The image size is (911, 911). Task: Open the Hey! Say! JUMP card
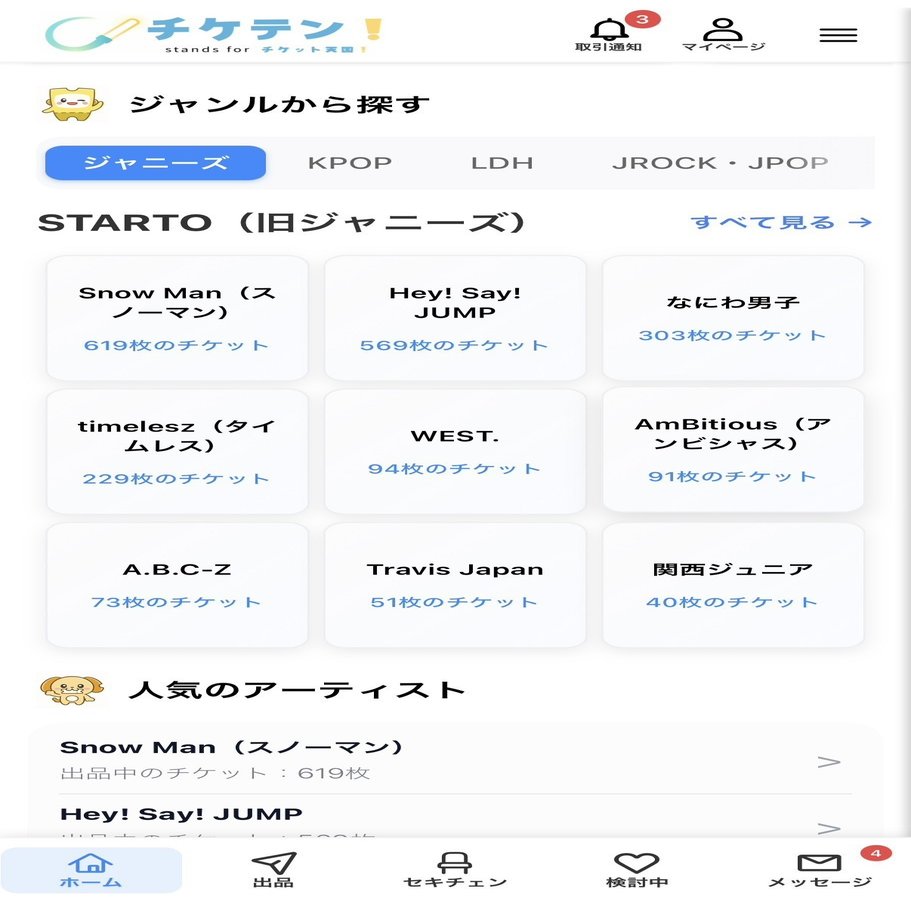click(455, 318)
